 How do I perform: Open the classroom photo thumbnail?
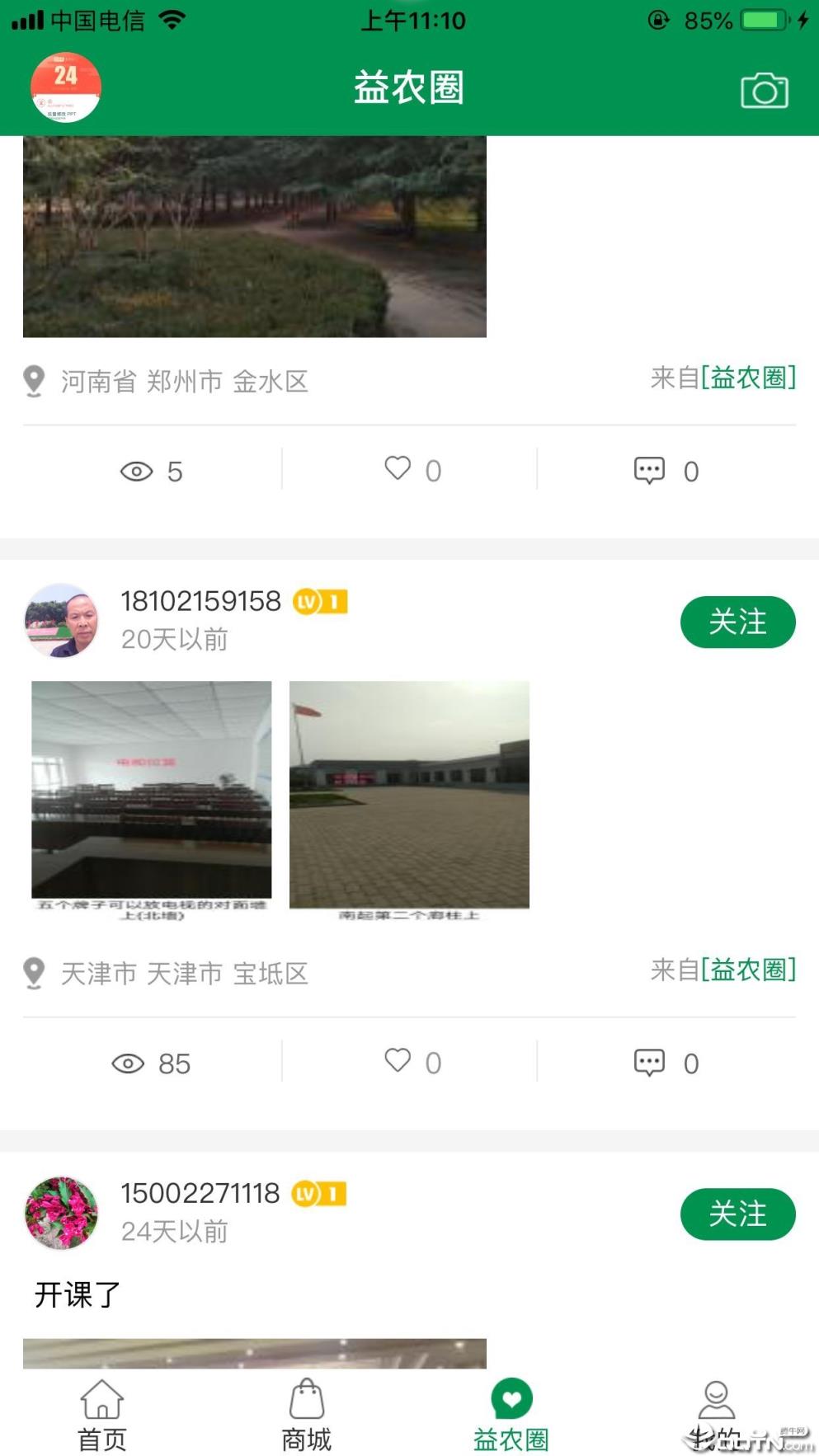point(151,793)
